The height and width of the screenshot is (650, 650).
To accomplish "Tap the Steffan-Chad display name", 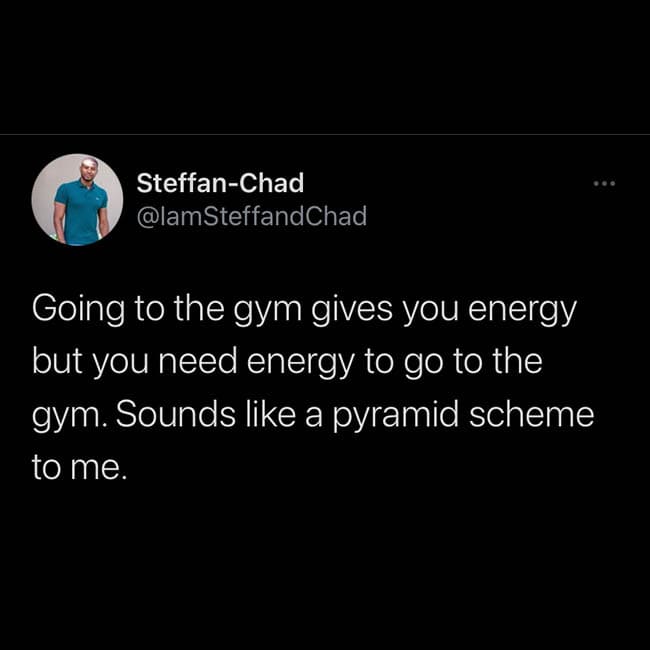I will point(219,184).
